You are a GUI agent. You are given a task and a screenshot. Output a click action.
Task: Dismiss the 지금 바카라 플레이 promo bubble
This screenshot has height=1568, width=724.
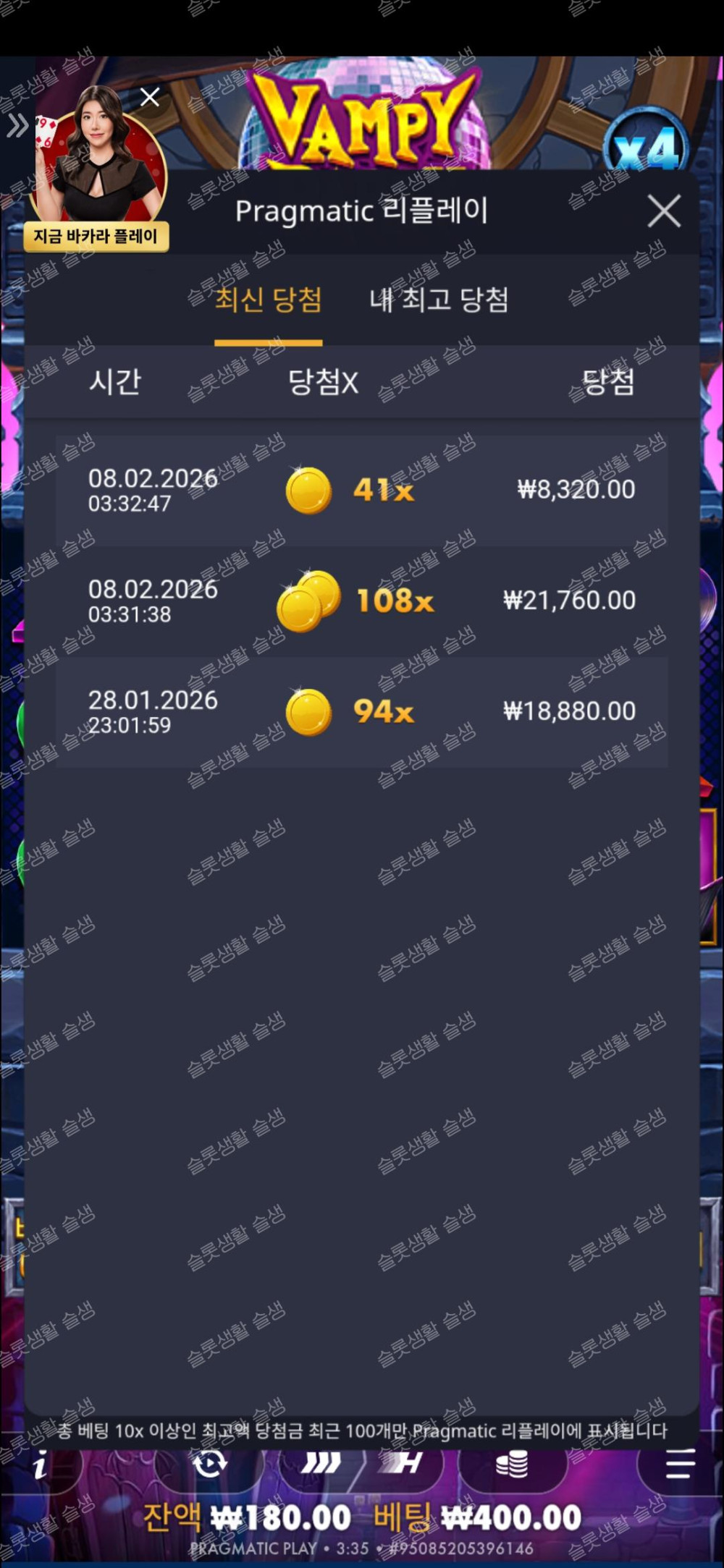pos(150,97)
